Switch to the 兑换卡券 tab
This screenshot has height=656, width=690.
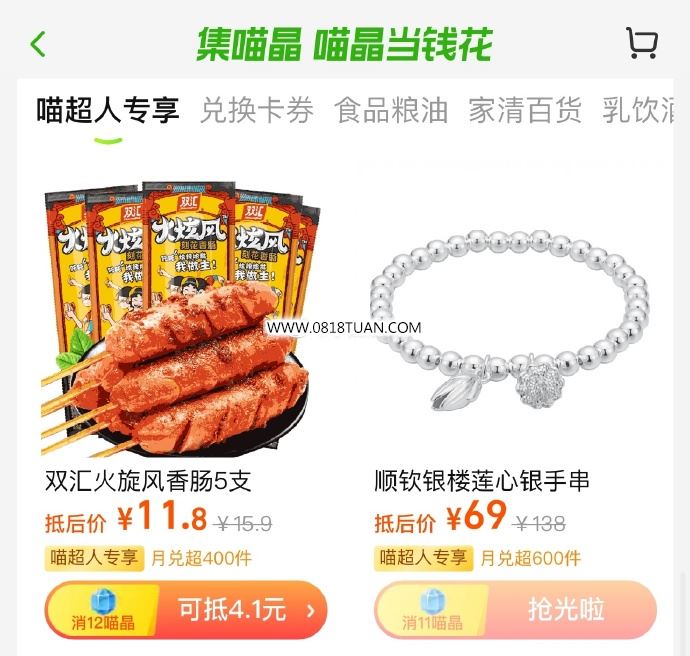pyautogui.click(x=257, y=110)
